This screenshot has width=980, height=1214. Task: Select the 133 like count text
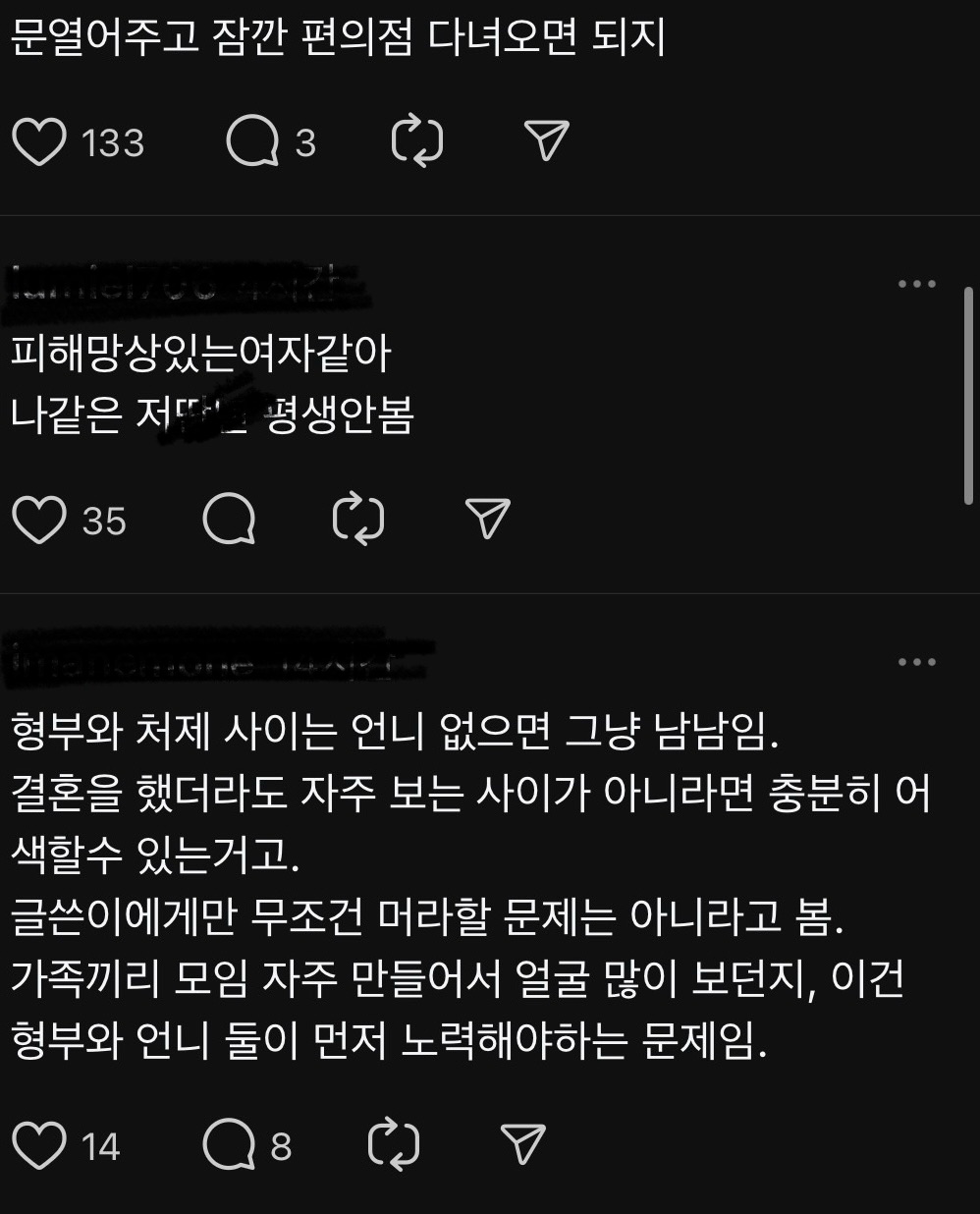[x=115, y=143]
